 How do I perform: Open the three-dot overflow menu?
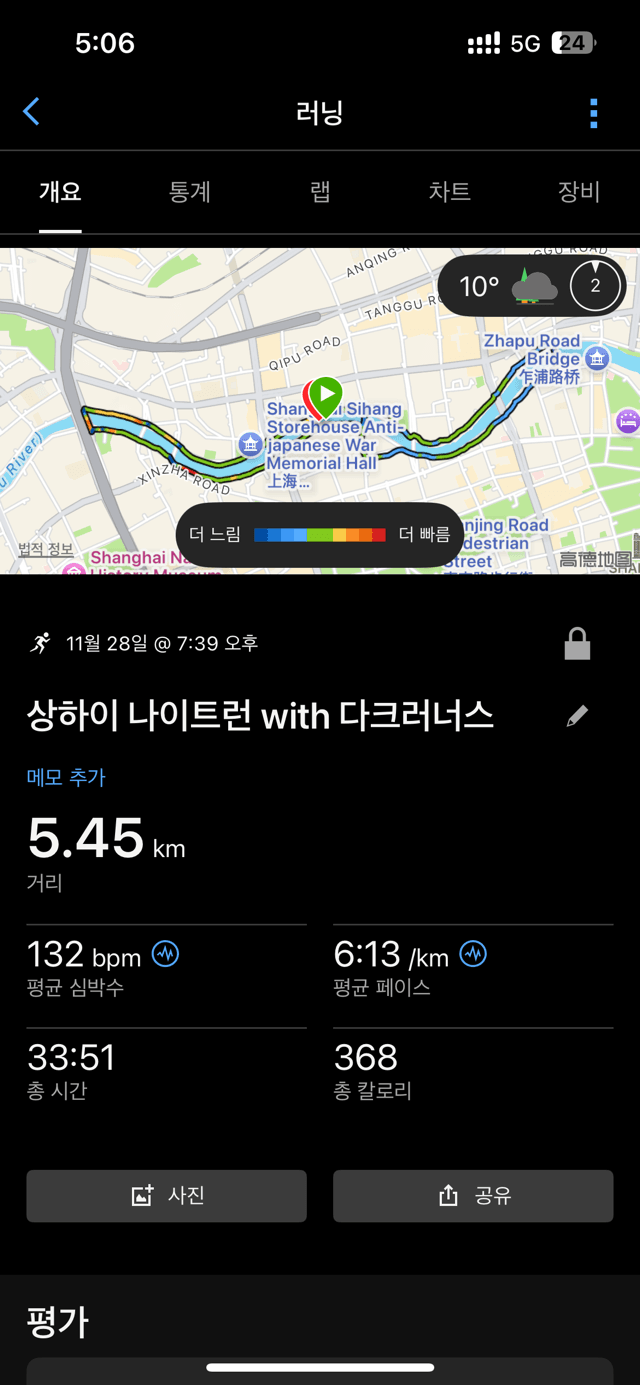coord(594,113)
